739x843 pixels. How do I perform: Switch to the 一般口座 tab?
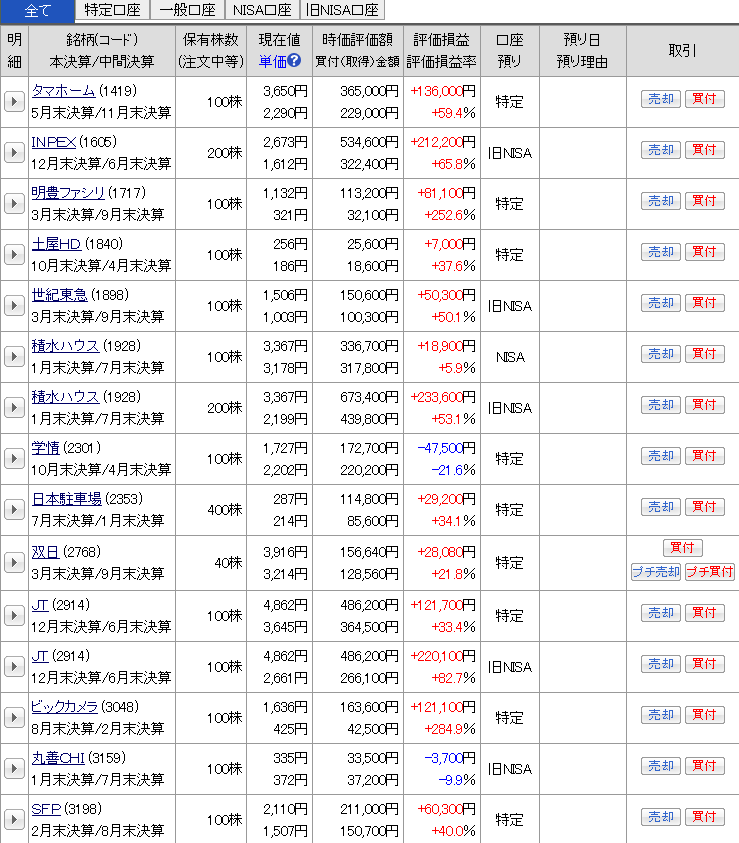[187, 11]
